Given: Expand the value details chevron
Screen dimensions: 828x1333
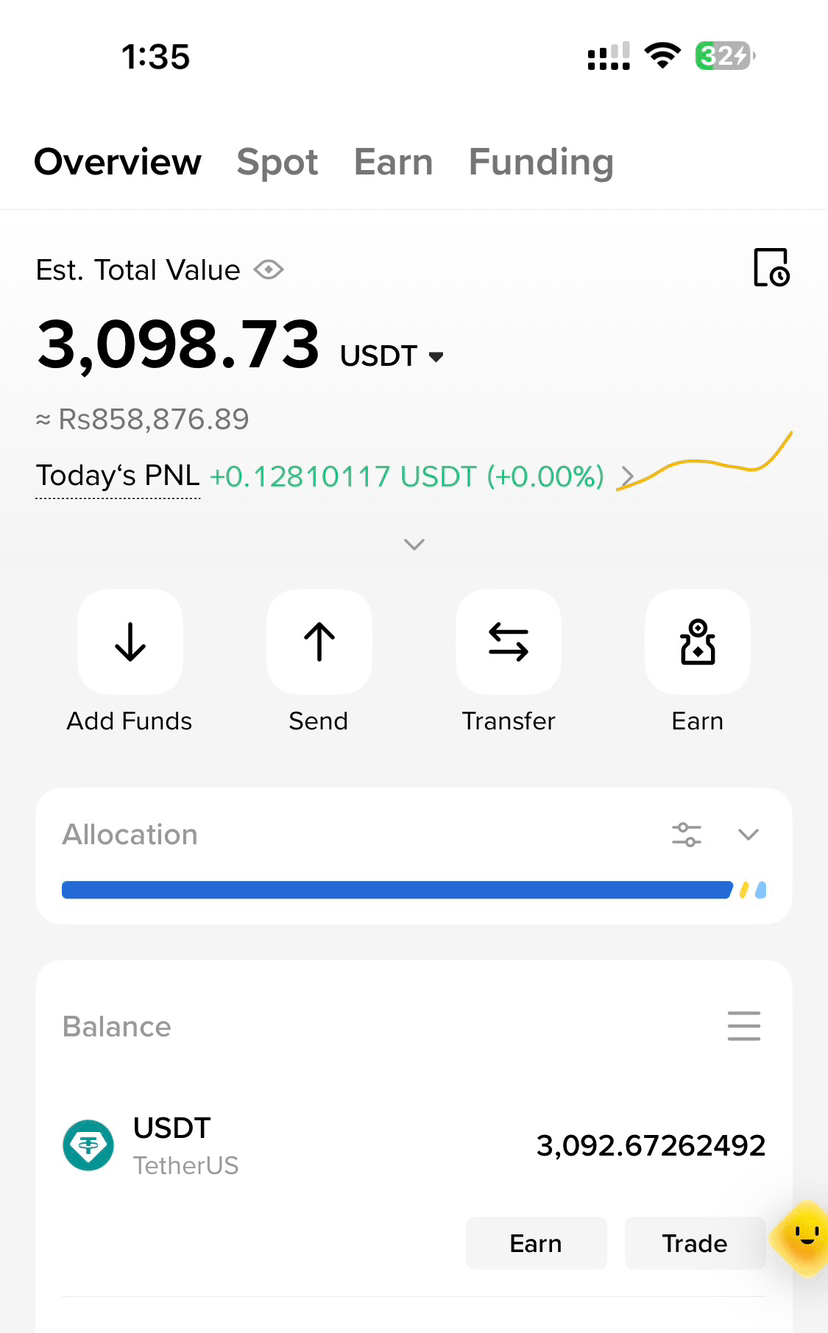Looking at the screenshot, I should pyautogui.click(x=414, y=545).
